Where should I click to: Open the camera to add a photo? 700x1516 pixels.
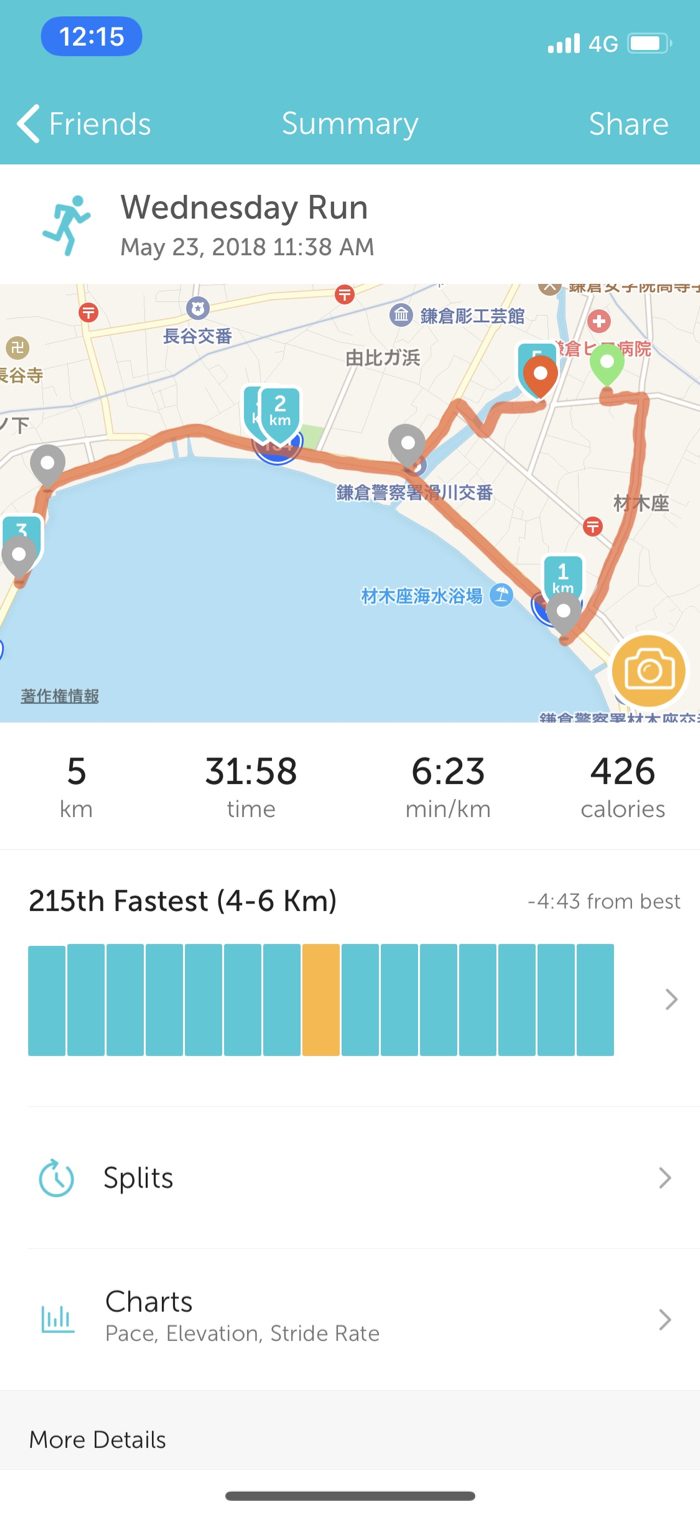[x=649, y=670]
